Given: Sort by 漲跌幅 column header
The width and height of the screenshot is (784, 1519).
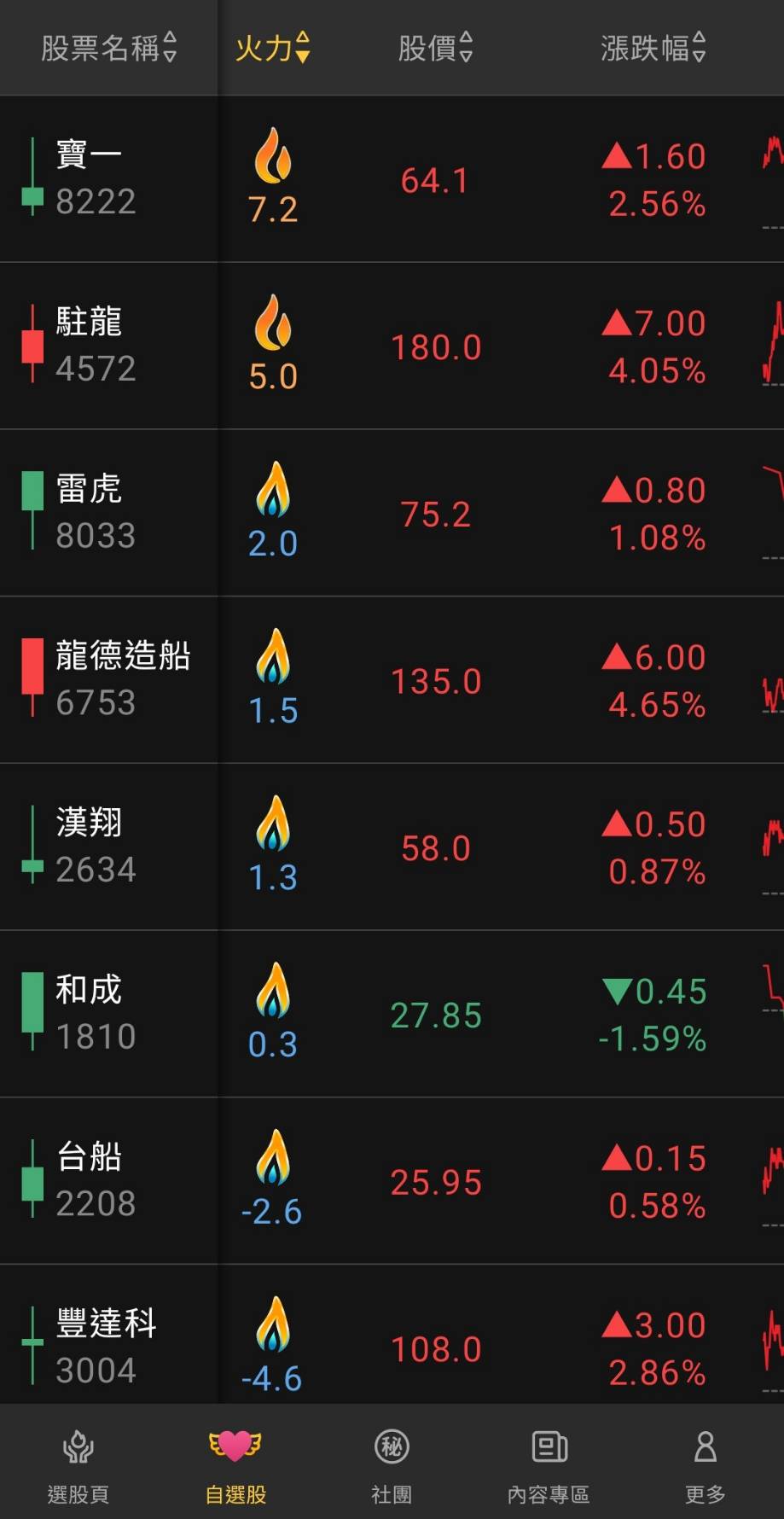Looking at the screenshot, I should pyautogui.click(x=653, y=48).
